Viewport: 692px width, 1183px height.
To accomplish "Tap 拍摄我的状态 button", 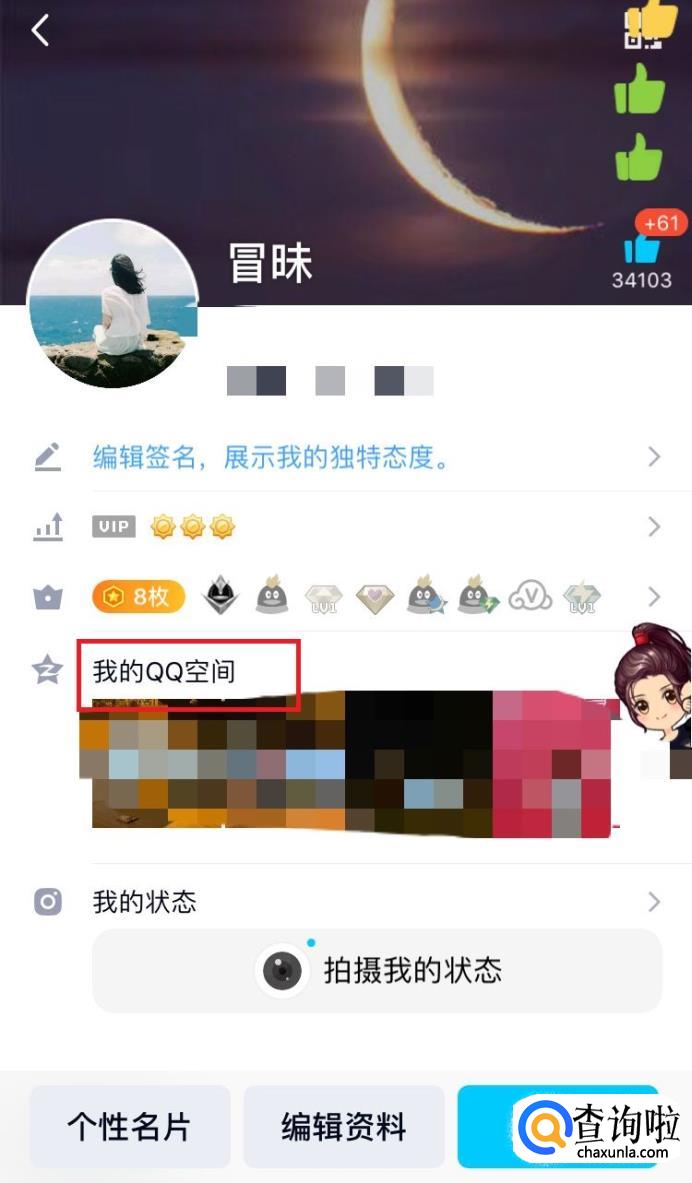I will [x=377, y=970].
